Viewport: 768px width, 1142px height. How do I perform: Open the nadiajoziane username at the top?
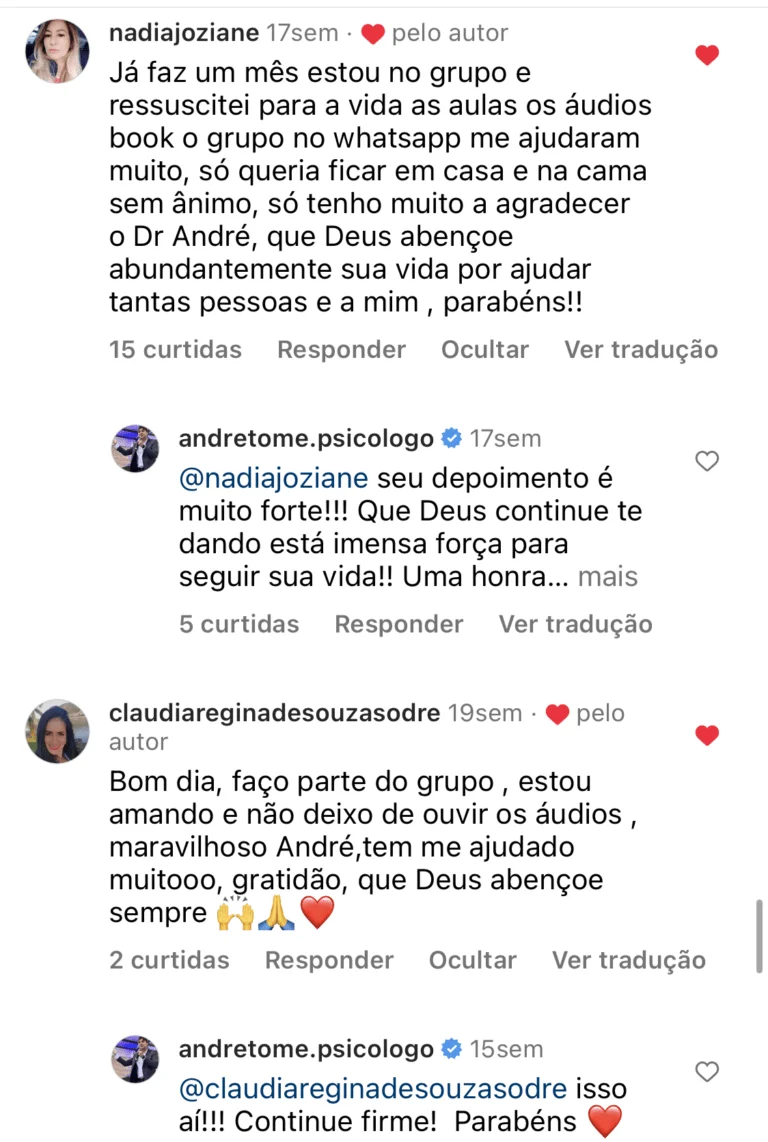click(183, 33)
